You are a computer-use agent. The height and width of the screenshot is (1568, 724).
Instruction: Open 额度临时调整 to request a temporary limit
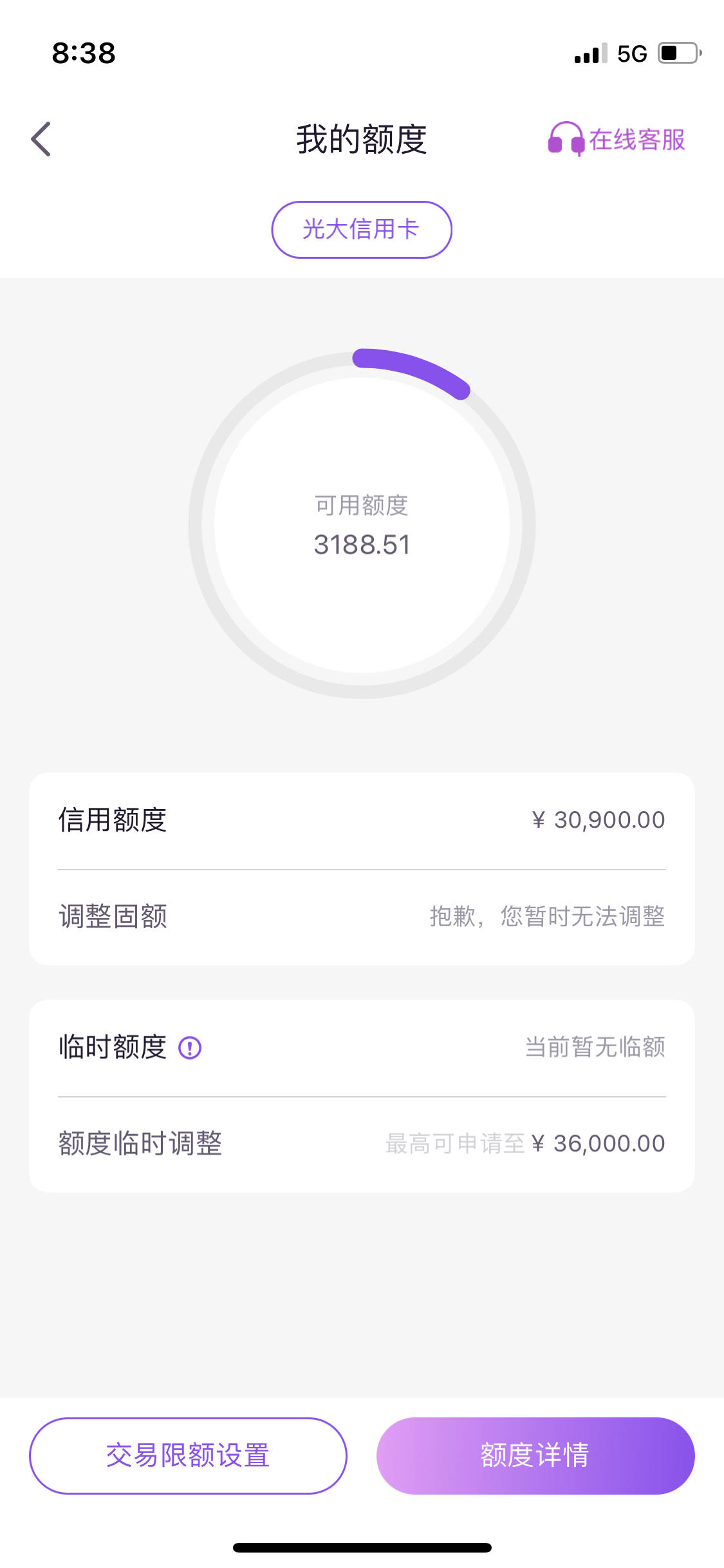pyautogui.click(x=362, y=1144)
